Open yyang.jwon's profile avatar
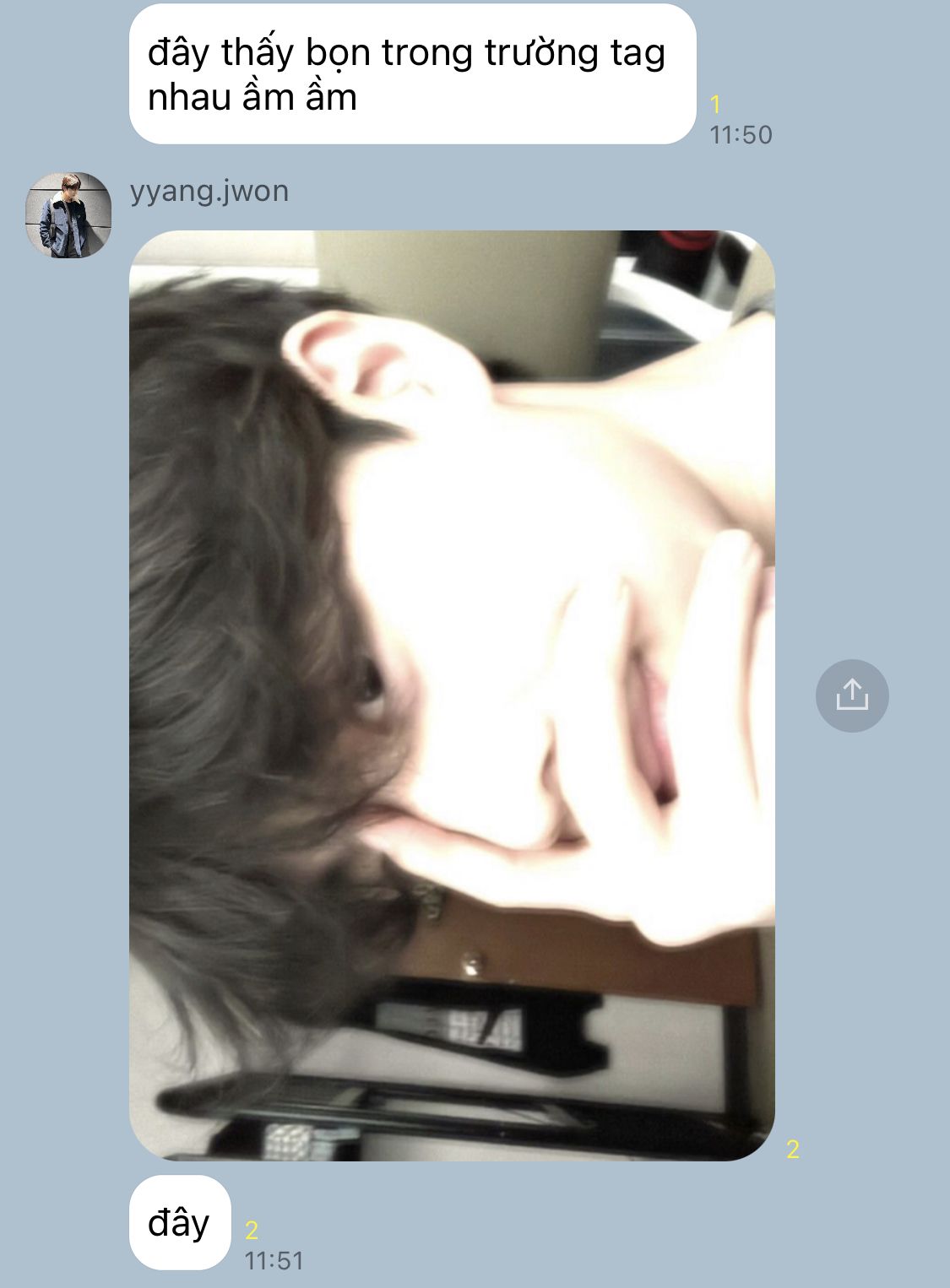Image resolution: width=950 pixels, height=1288 pixels. tap(68, 215)
